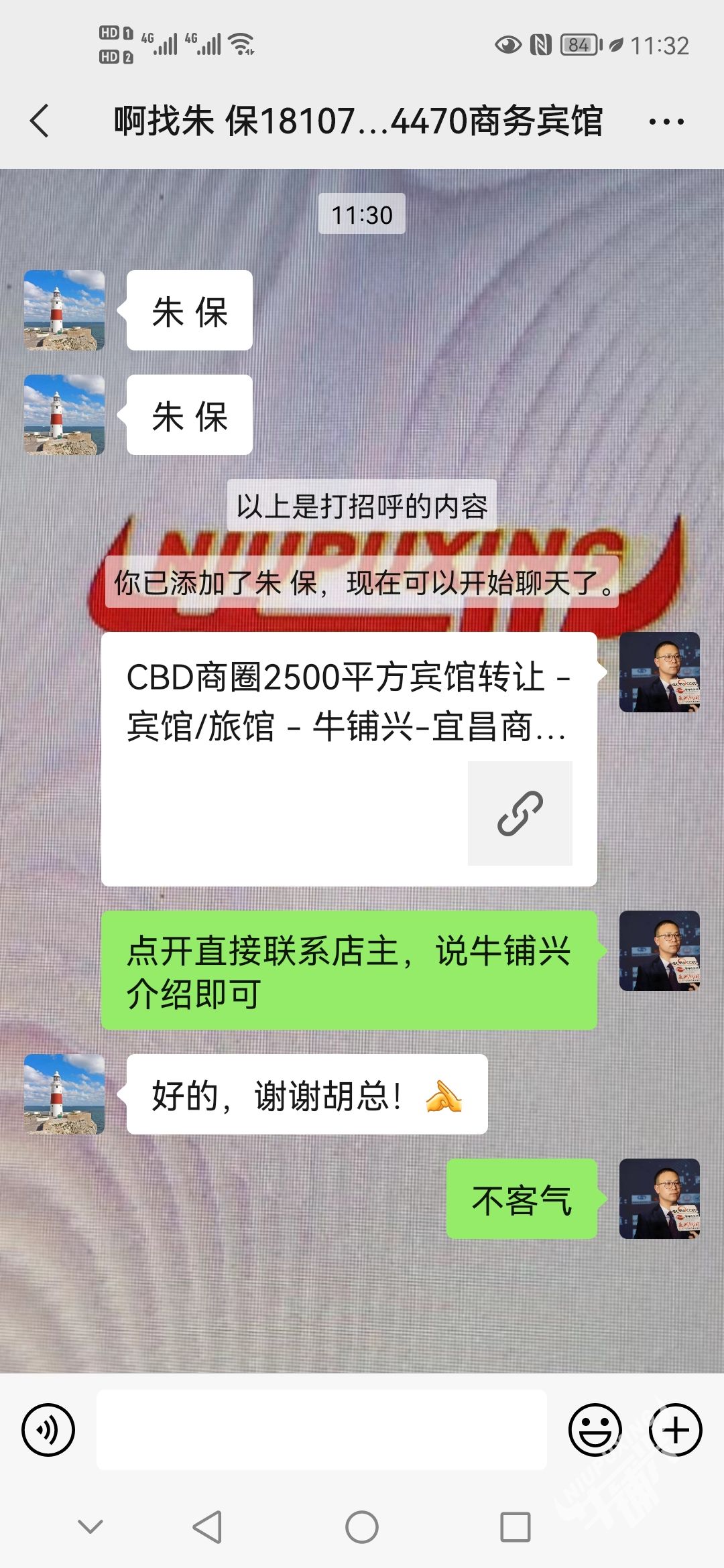This screenshot has width=724, height=1568.
Task: Focus the message text field
Action: 322,1429
